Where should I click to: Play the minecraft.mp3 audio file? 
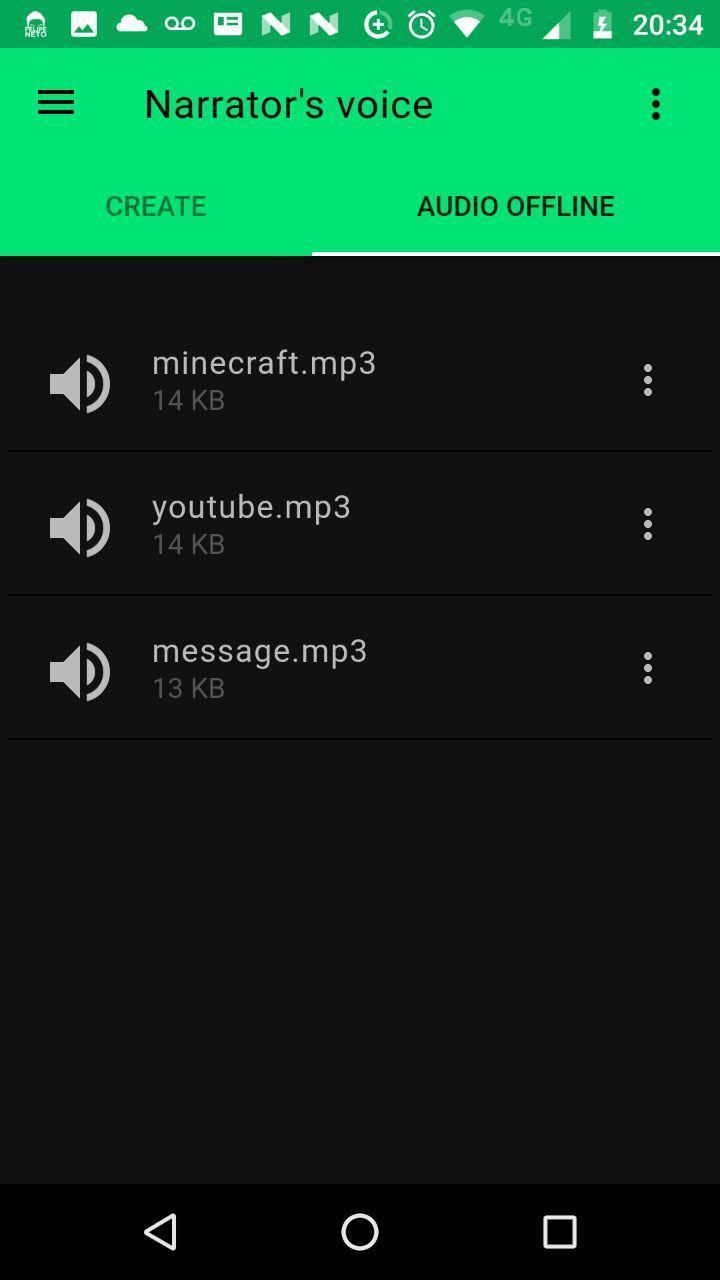tap(80, 383)
